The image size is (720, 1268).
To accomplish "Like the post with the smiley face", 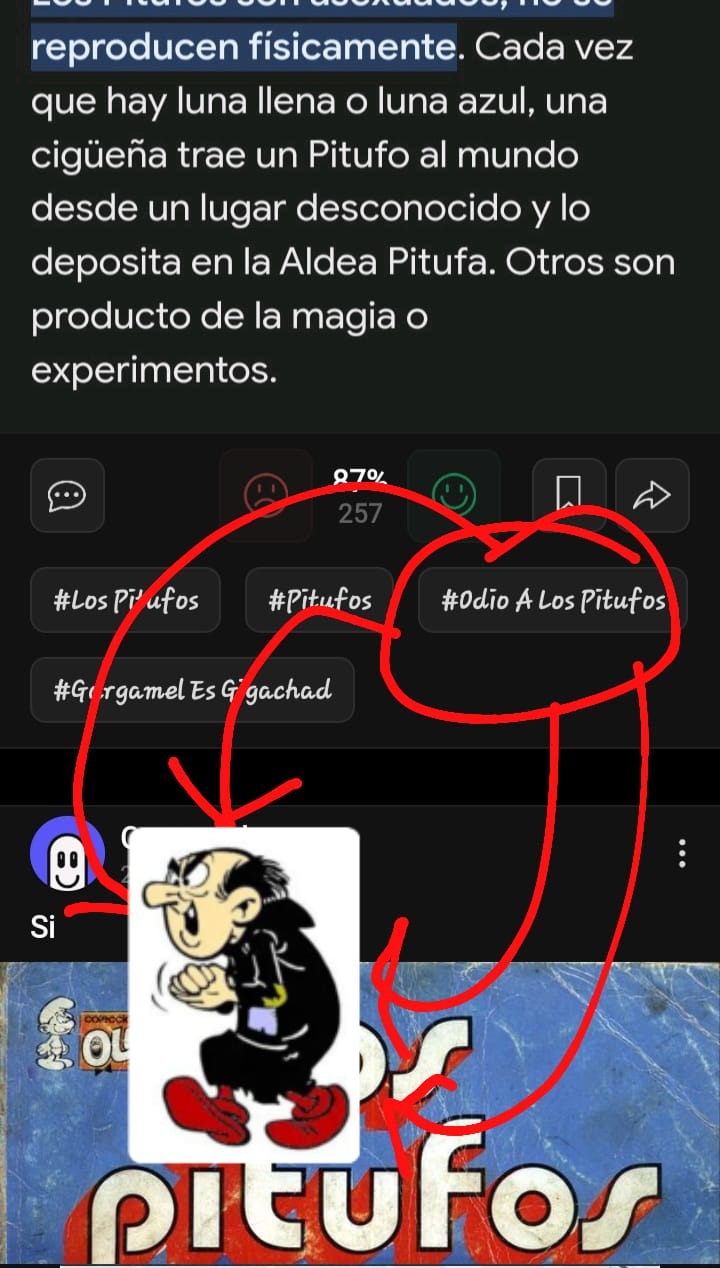I will 454,495.
